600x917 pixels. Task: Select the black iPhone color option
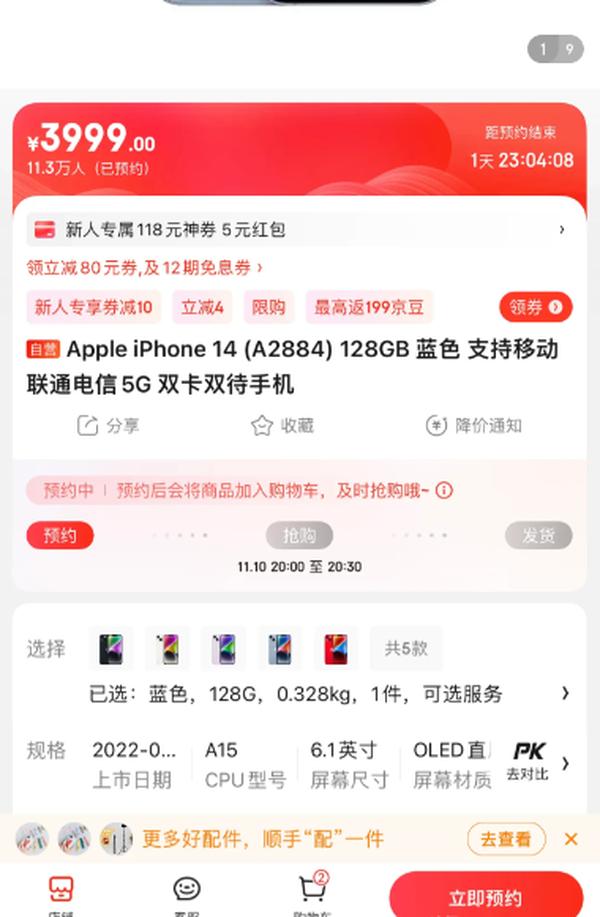click(110, 649)
